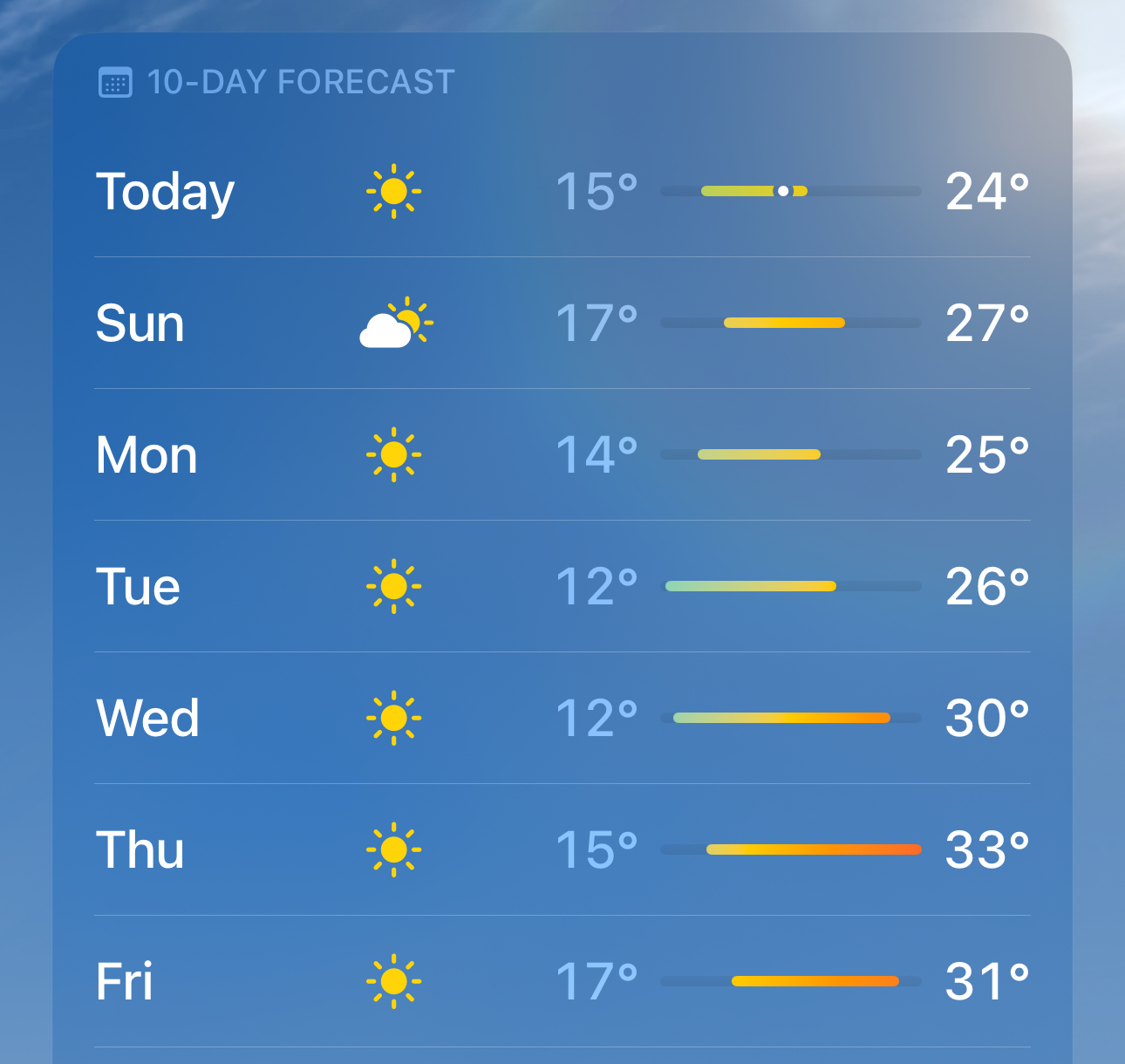The image size is (1125, 1064).
Task: Tap the Thu forecast row
Action: 562,849
